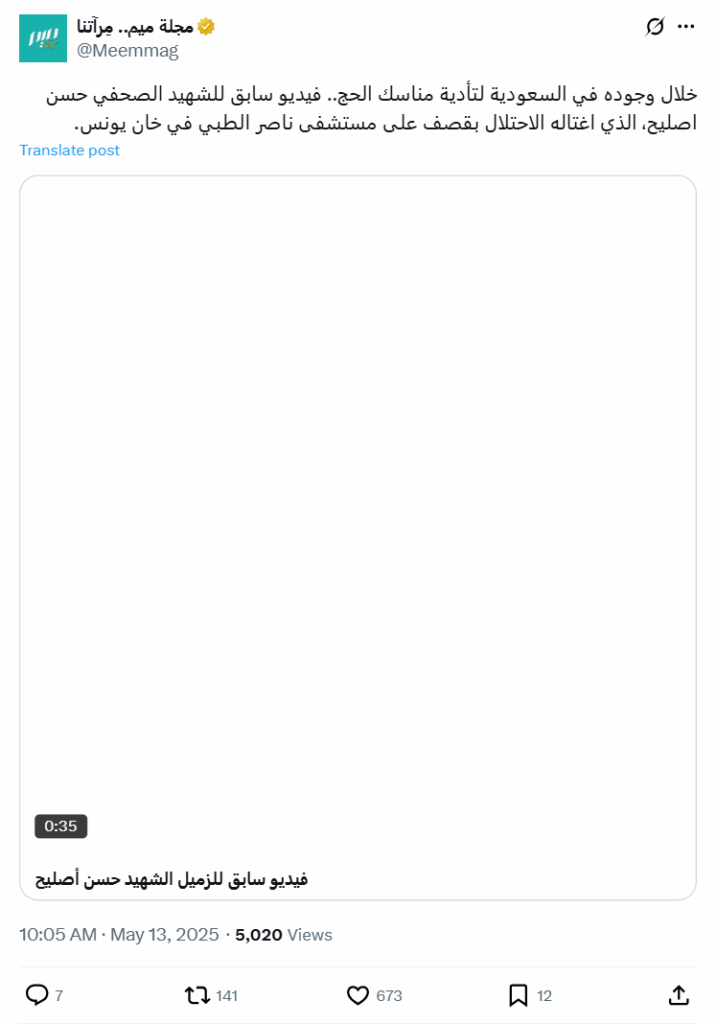Like the post with 673 likes

click(x=358, y=995)
